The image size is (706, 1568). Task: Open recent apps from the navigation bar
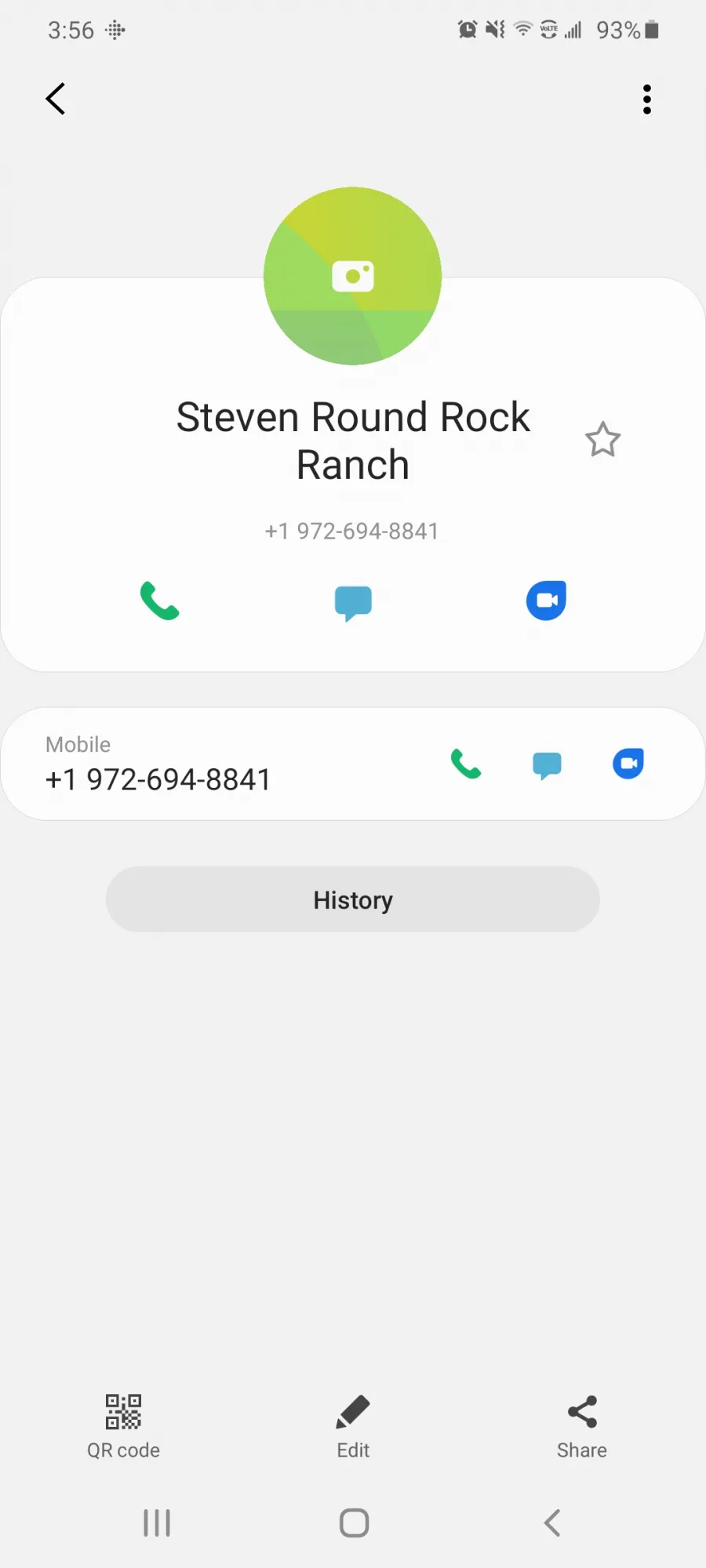[157, 1523]
